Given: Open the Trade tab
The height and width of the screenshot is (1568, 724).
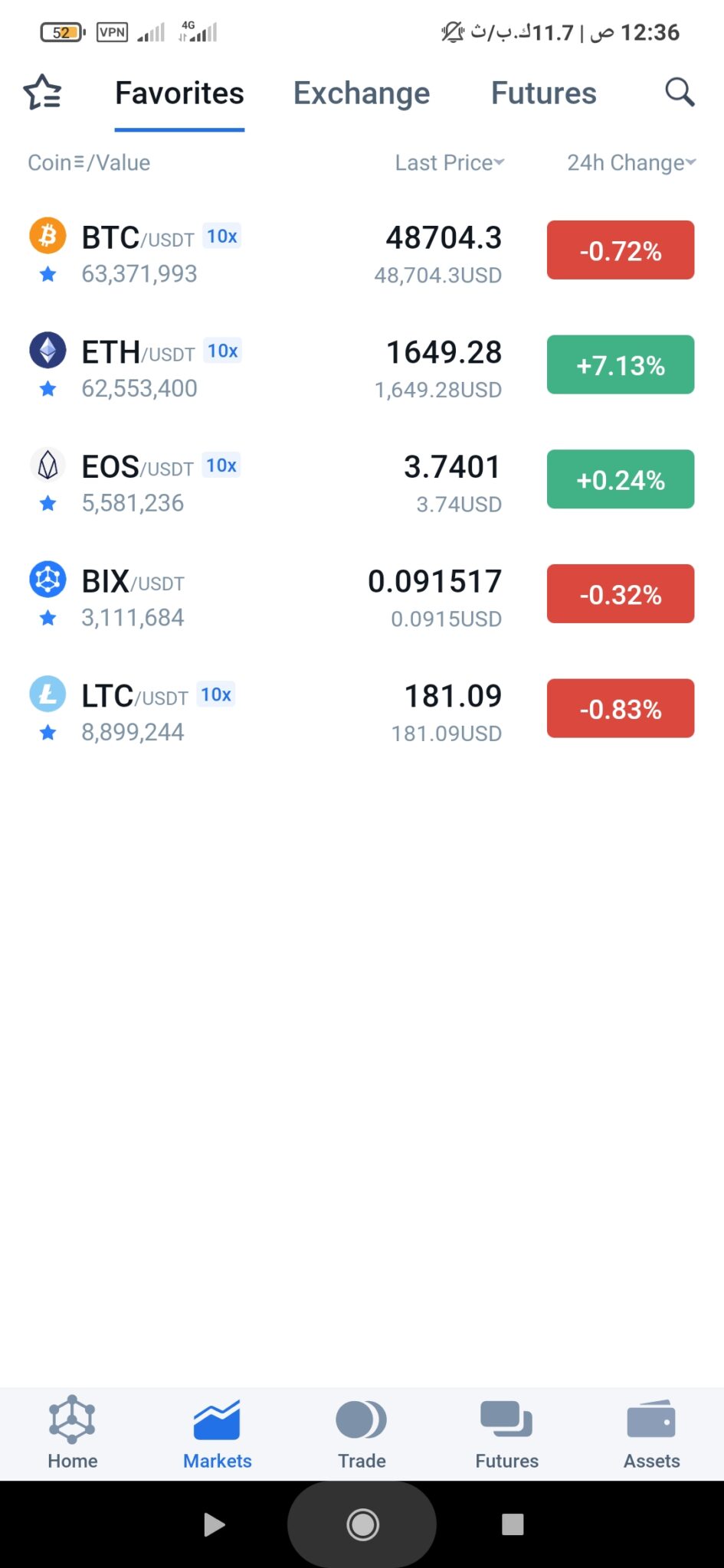Looking at the screenshot, I should tap(362, 1433).
